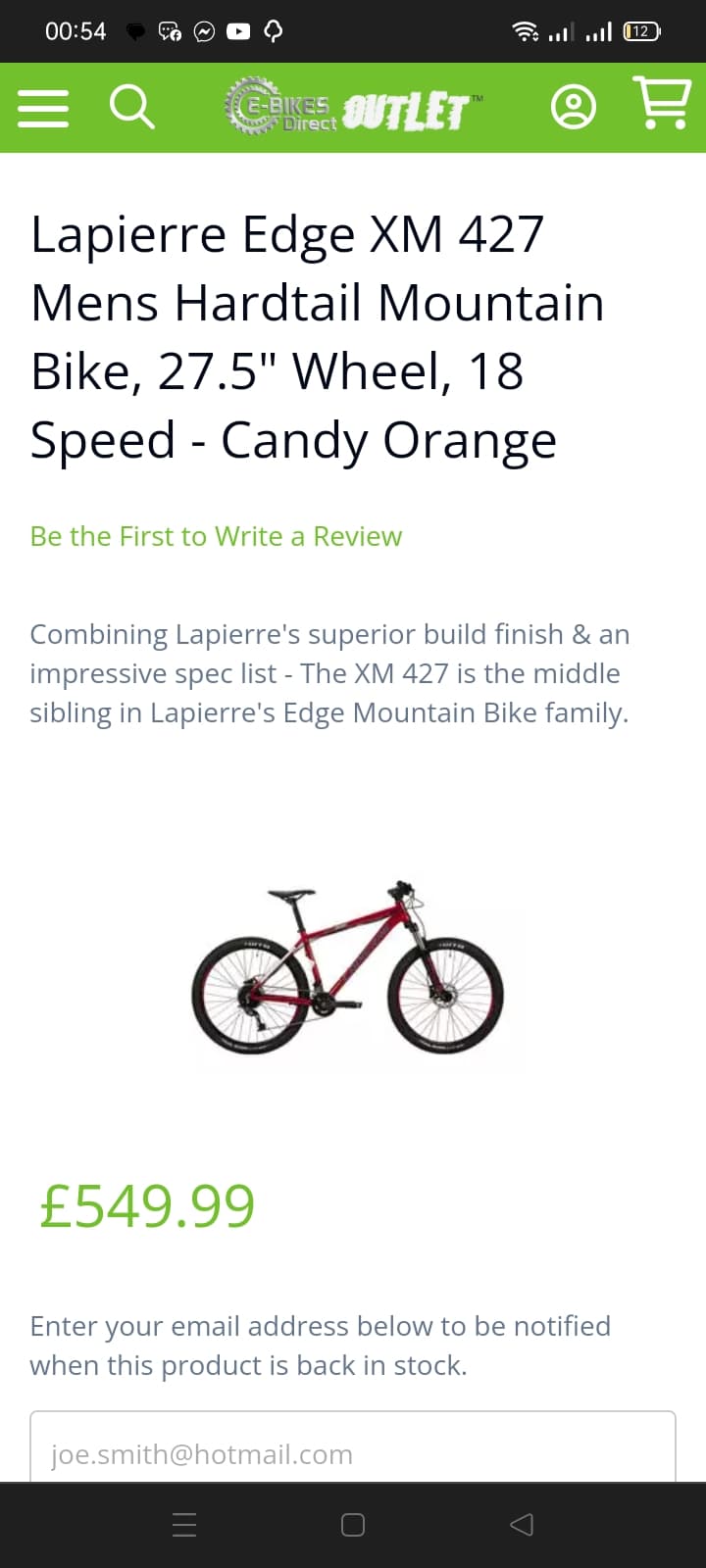This screenshot has height=1568, width=706.
Task: Go to E-Bikes Direct Outlet homepage logo
Action: [353, 108]
